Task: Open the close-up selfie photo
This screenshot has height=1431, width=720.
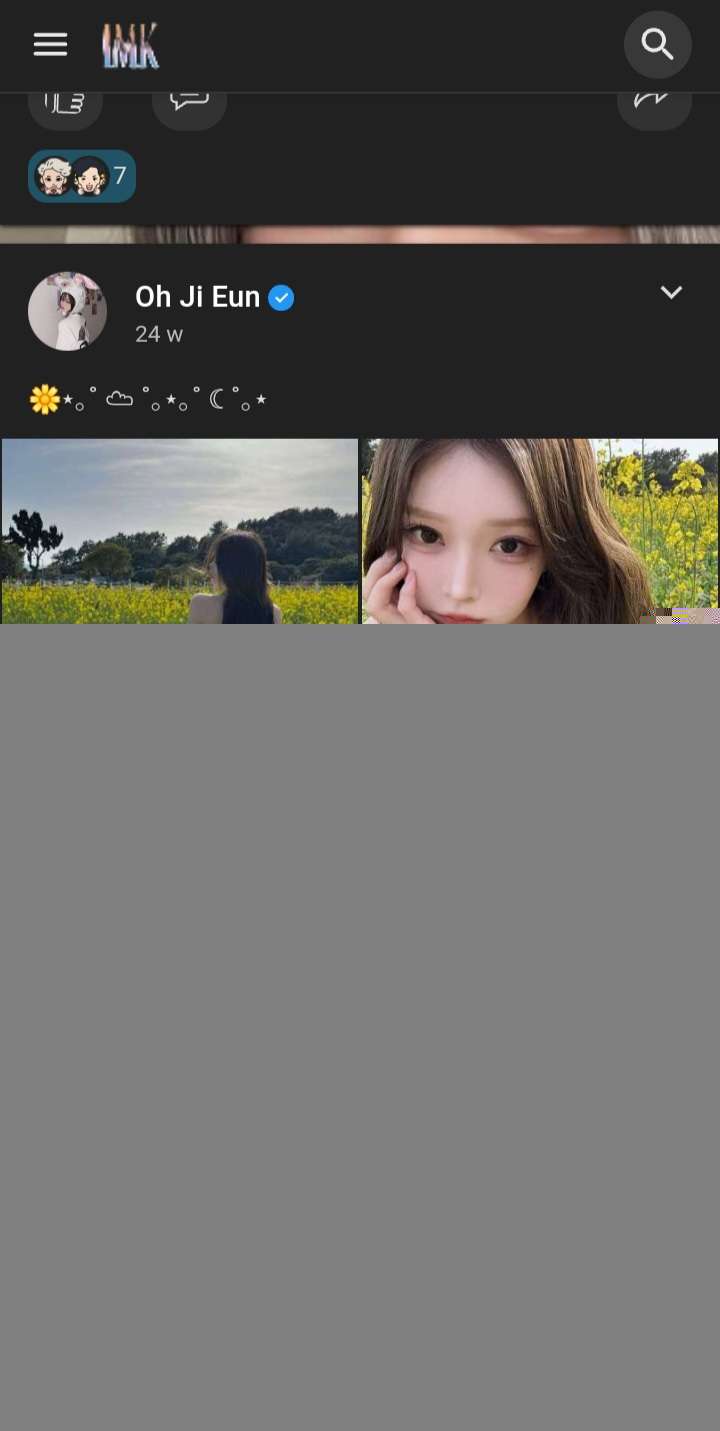Action: [540, 531]
